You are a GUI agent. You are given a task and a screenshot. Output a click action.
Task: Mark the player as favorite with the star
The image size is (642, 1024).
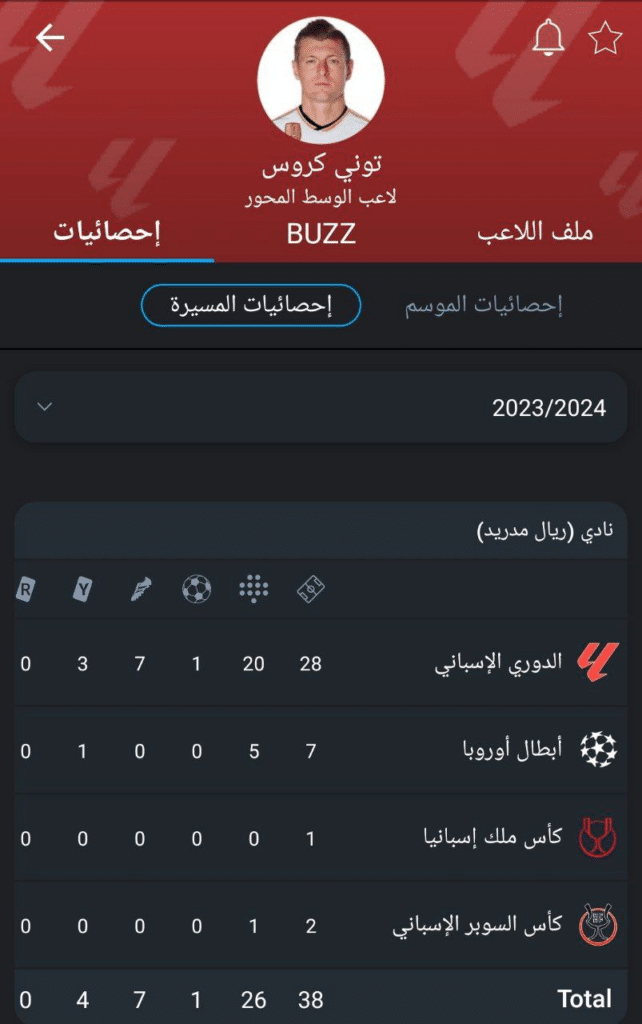coord(605,38)
